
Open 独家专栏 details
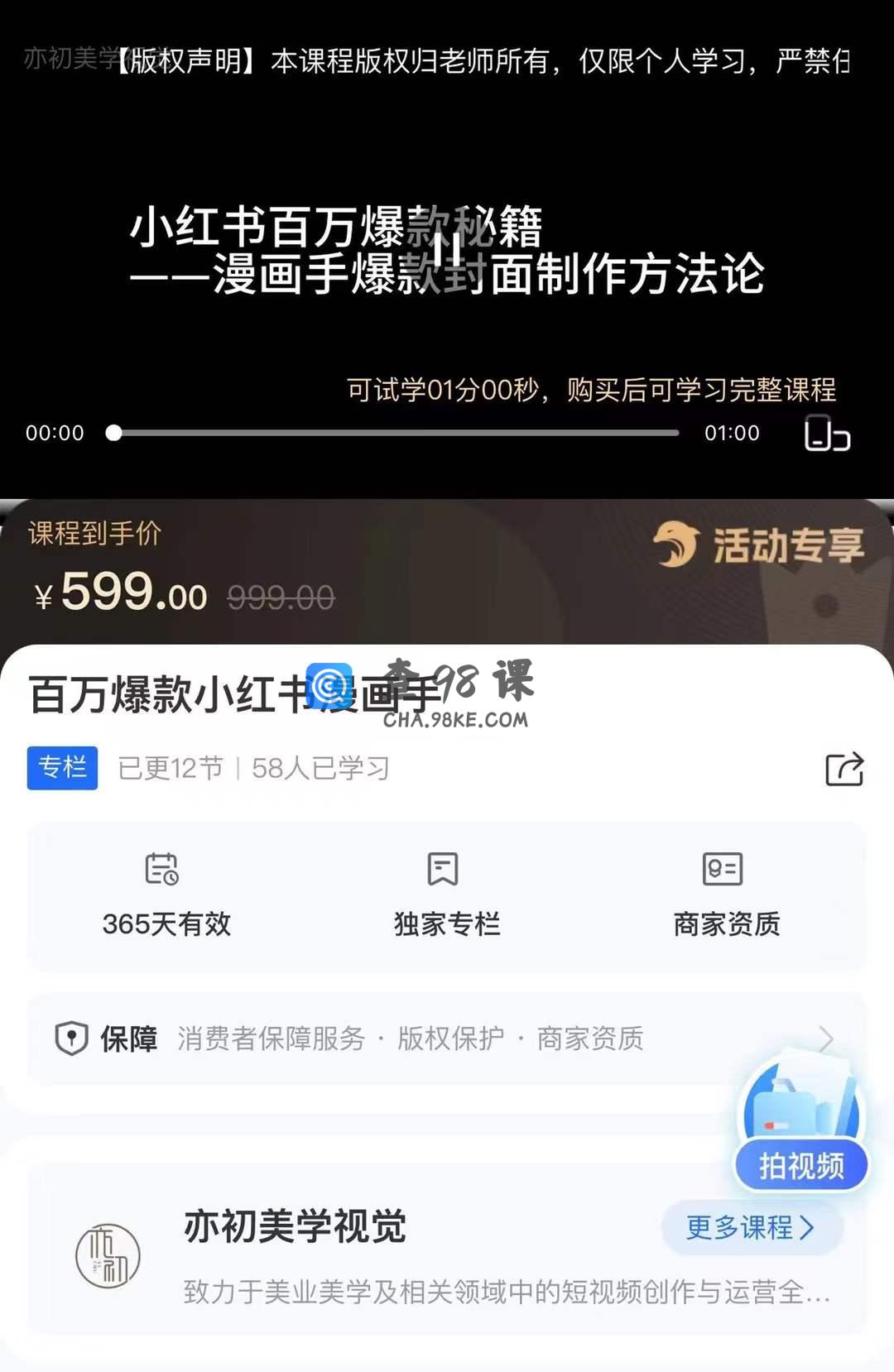(x=446, y=896)
